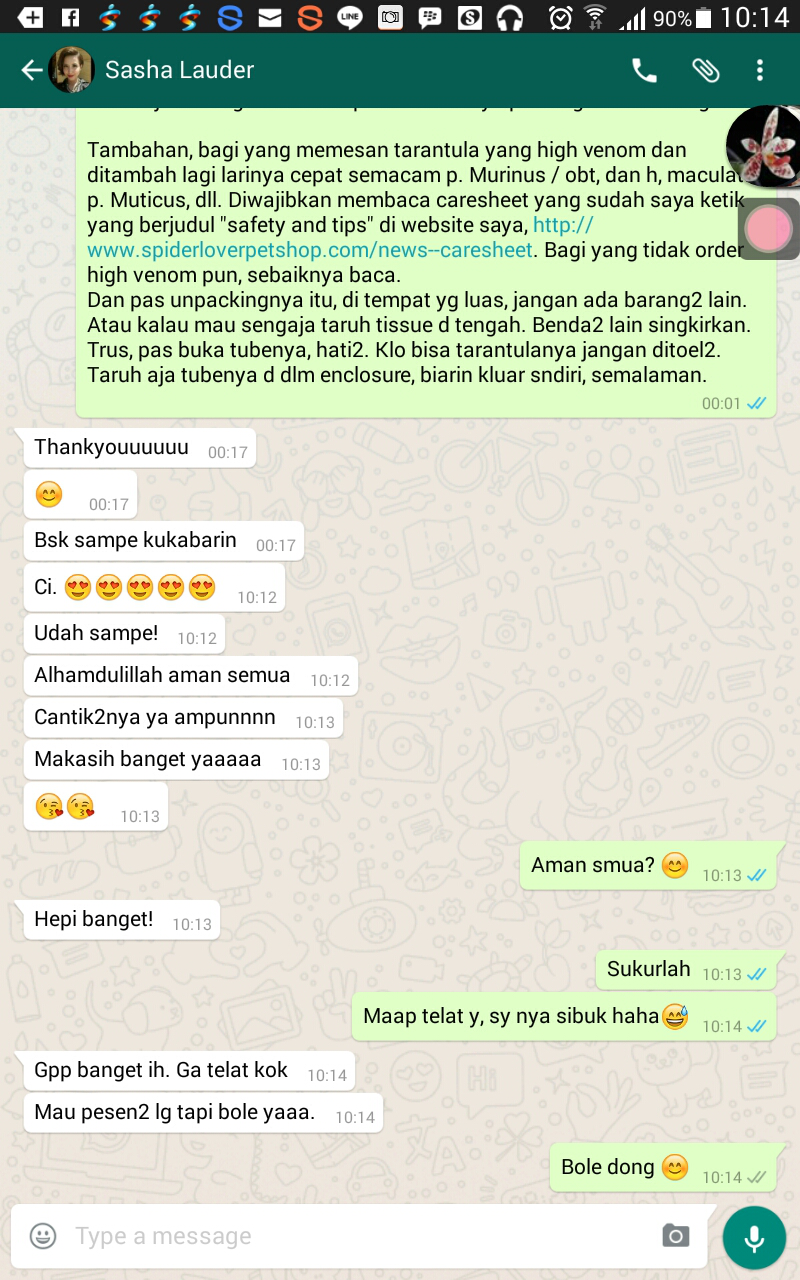
Task: Open the attachment paperclip menu
Action: tap(705, 70)
